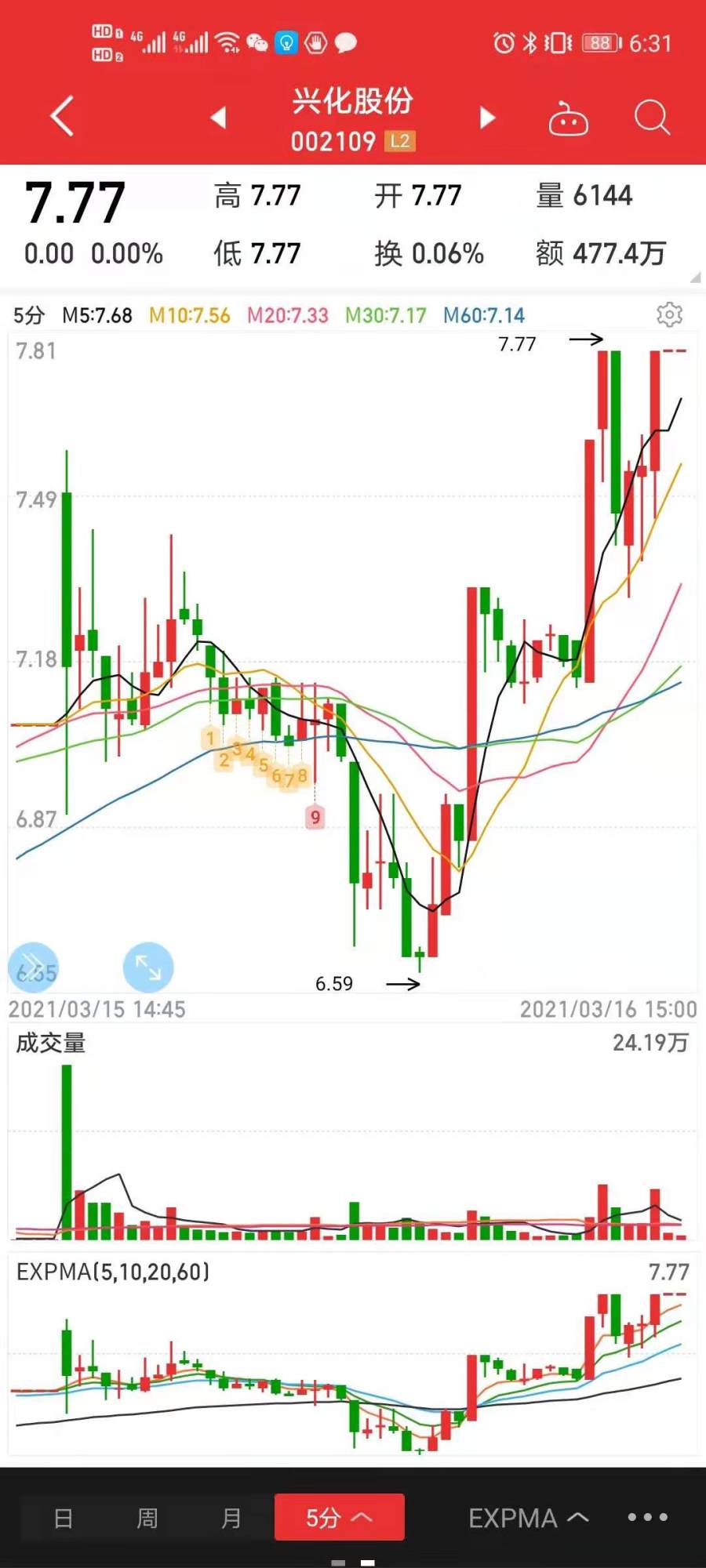
Task: Open the robot assistant icon
Action: tap(568, 118)
